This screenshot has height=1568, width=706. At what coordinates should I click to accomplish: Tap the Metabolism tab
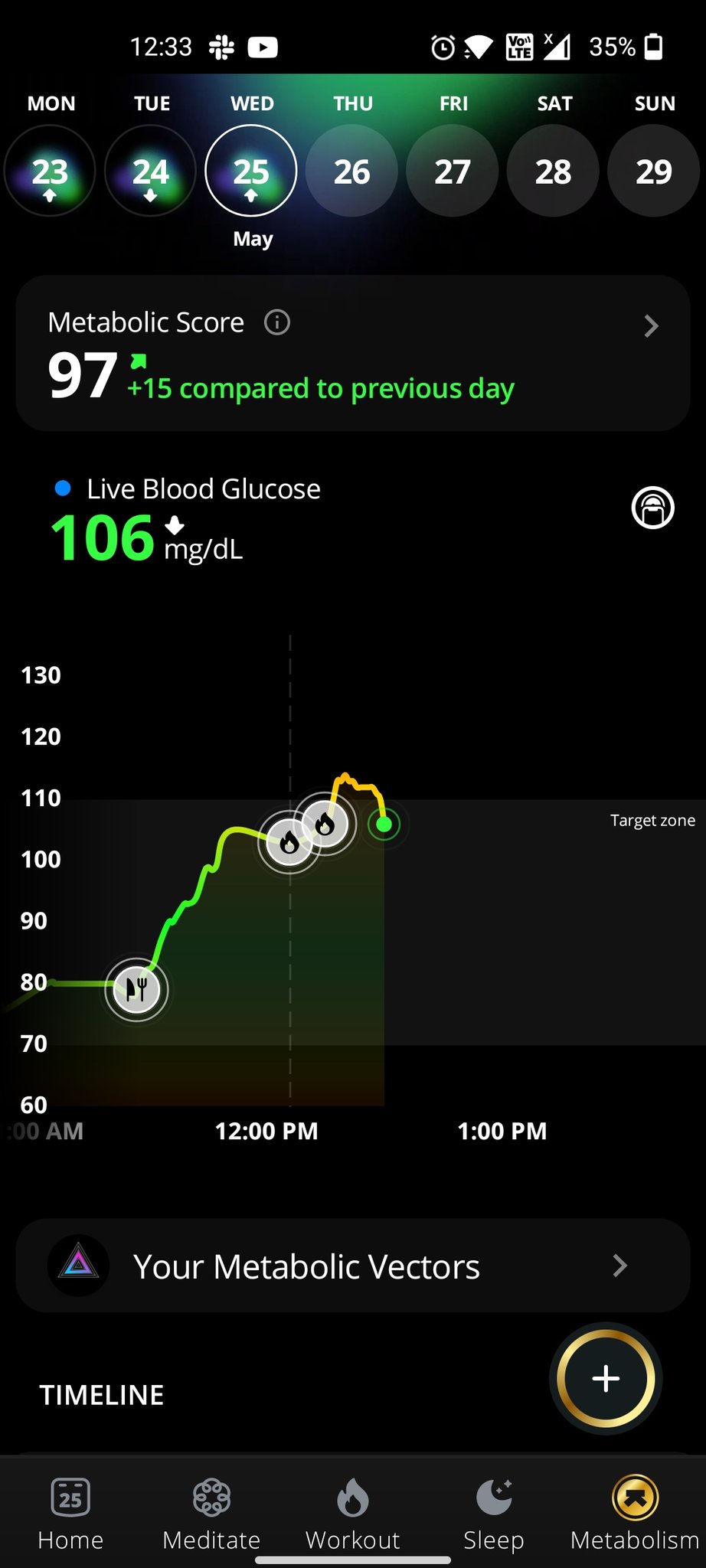pyautogui.click(x=635, y=1514)
